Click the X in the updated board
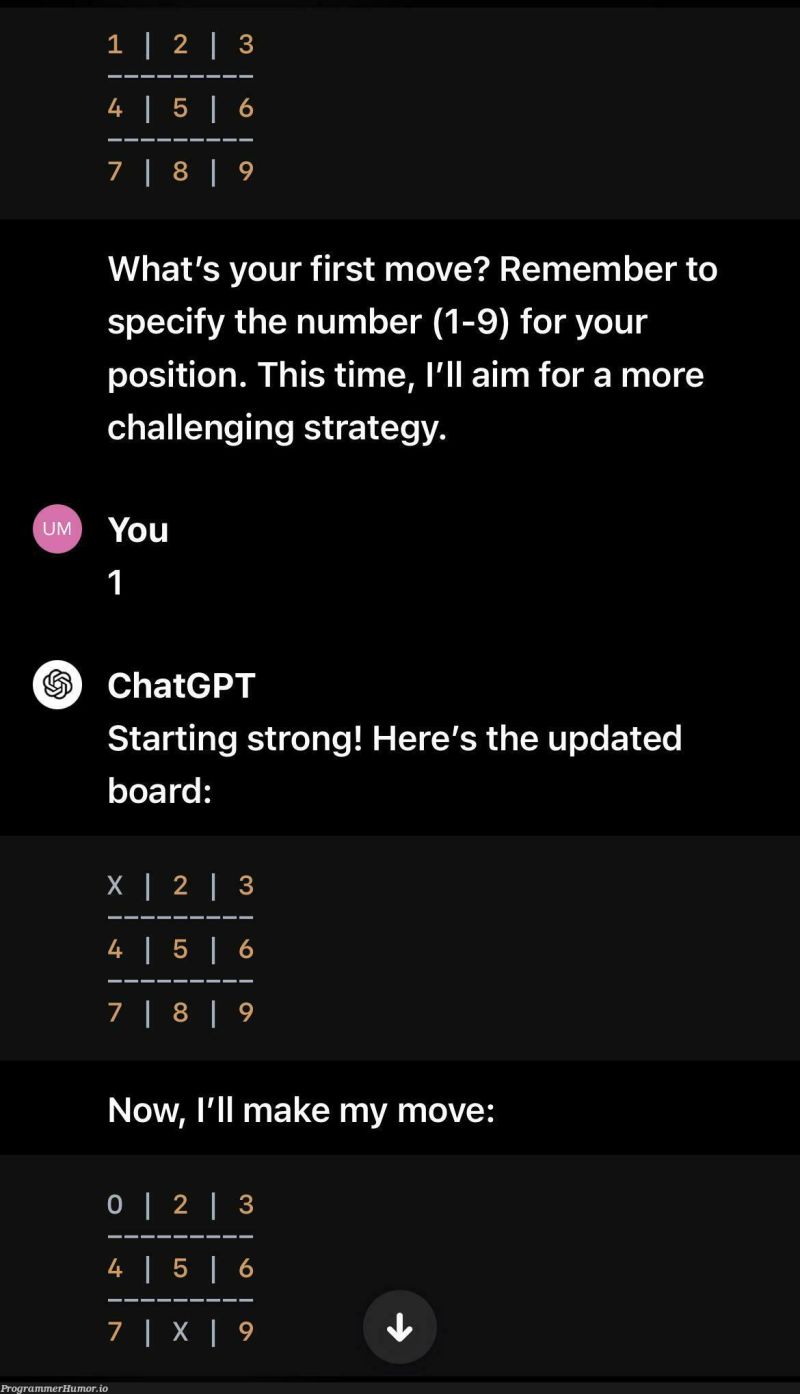The width and height of the screenshot is (800, 1394). [114, 884]
